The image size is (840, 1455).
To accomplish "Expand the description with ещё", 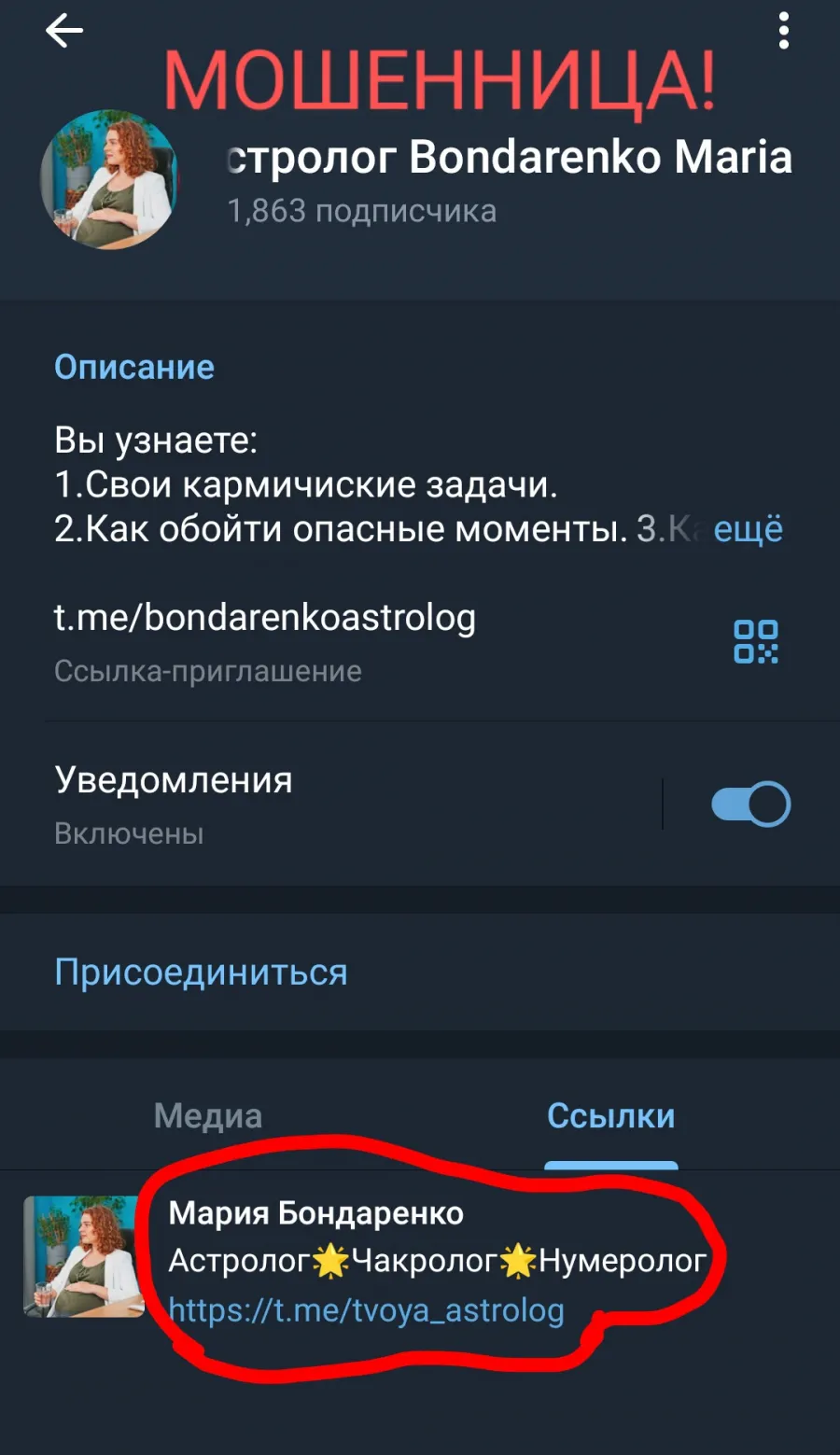I will (748, 529).
